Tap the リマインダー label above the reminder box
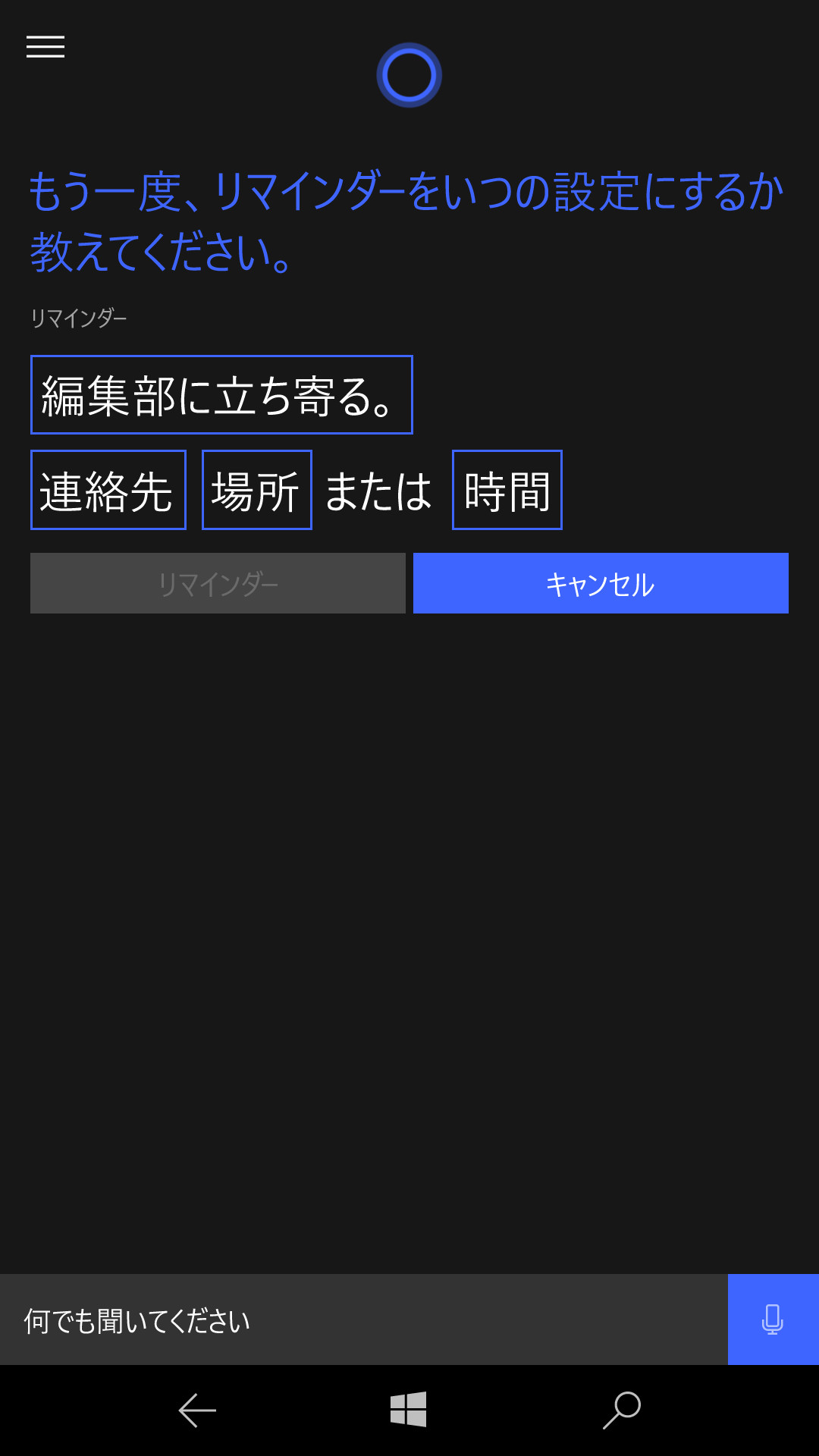 (79, 318)
